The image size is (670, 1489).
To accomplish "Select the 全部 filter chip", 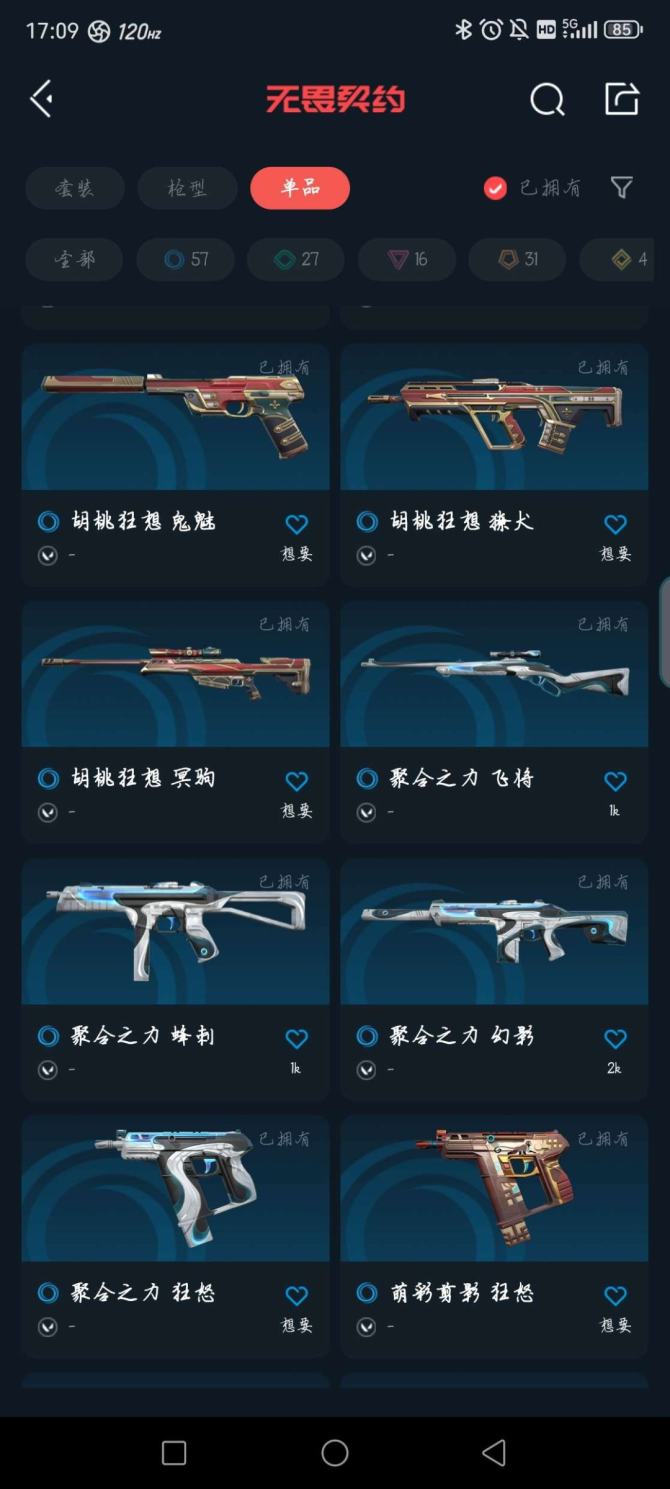I will (x=74, y=259).
